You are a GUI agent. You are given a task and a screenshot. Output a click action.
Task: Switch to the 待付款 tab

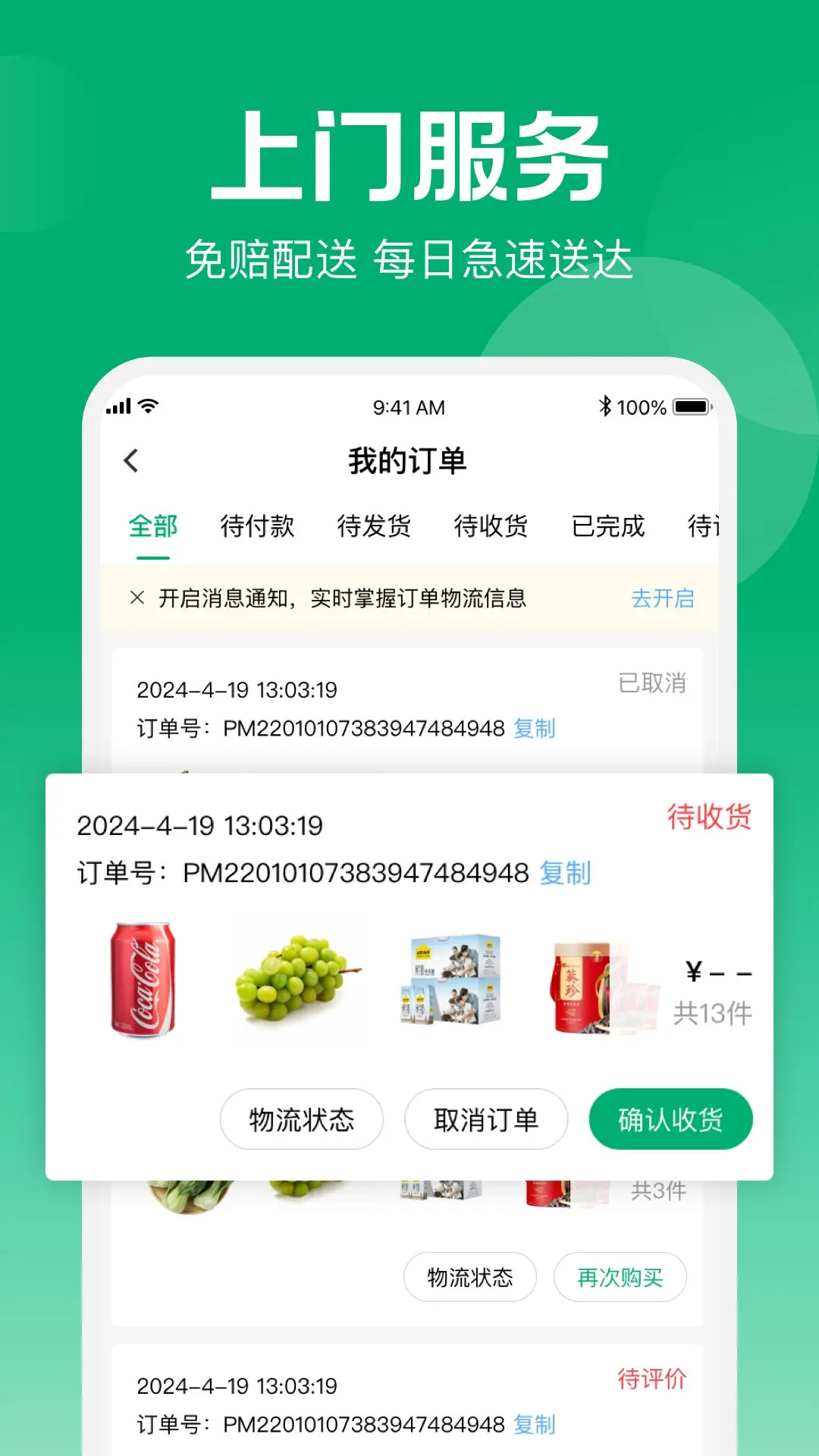pos(257,526)
